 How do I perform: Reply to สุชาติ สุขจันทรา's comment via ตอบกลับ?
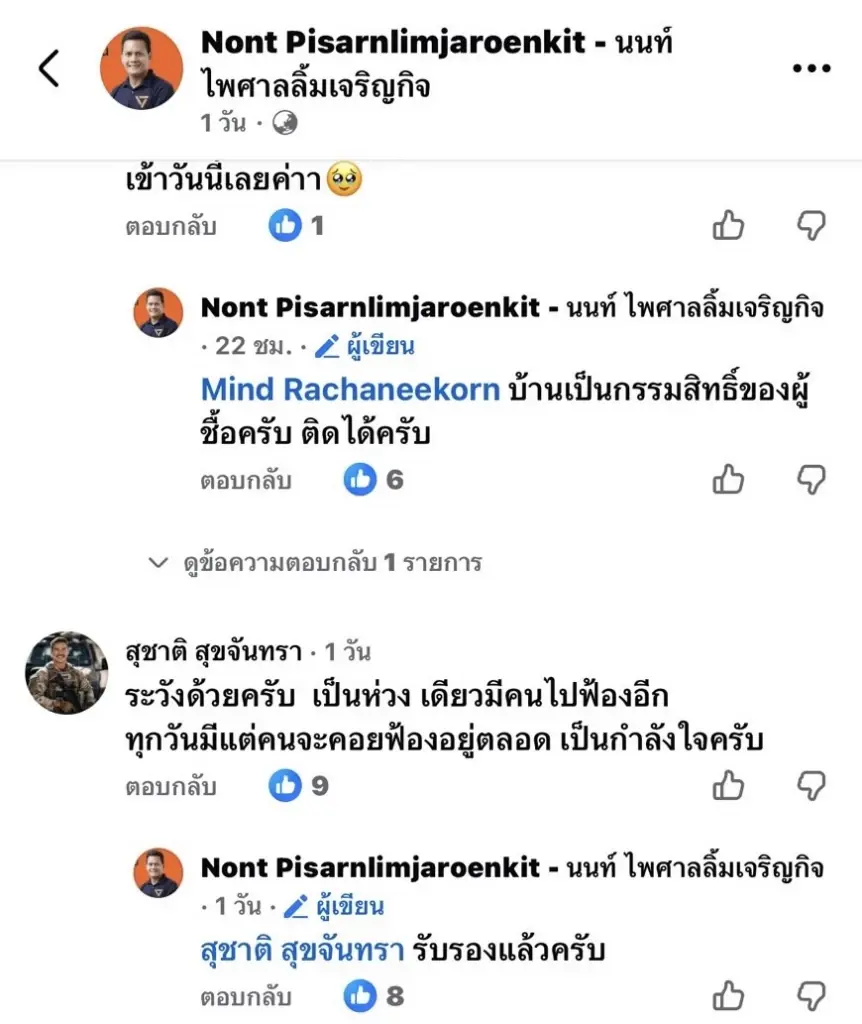click(172, 786)
